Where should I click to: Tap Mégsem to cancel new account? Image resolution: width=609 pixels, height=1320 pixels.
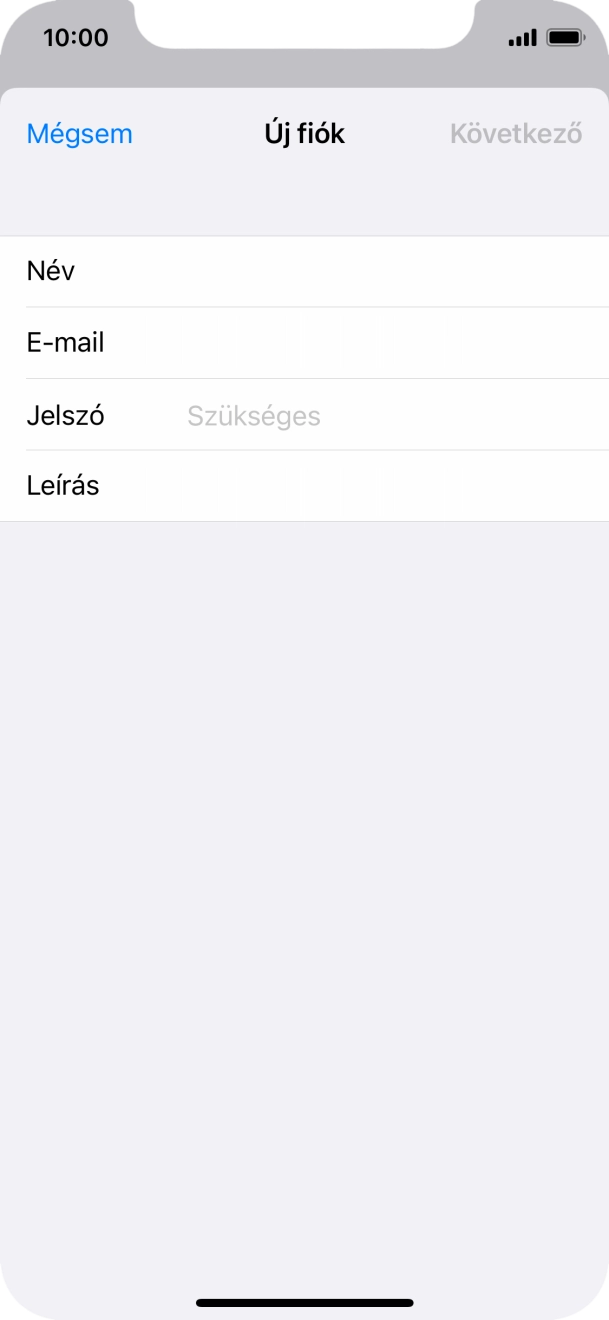pyautogui.click(x=79, y=134)
